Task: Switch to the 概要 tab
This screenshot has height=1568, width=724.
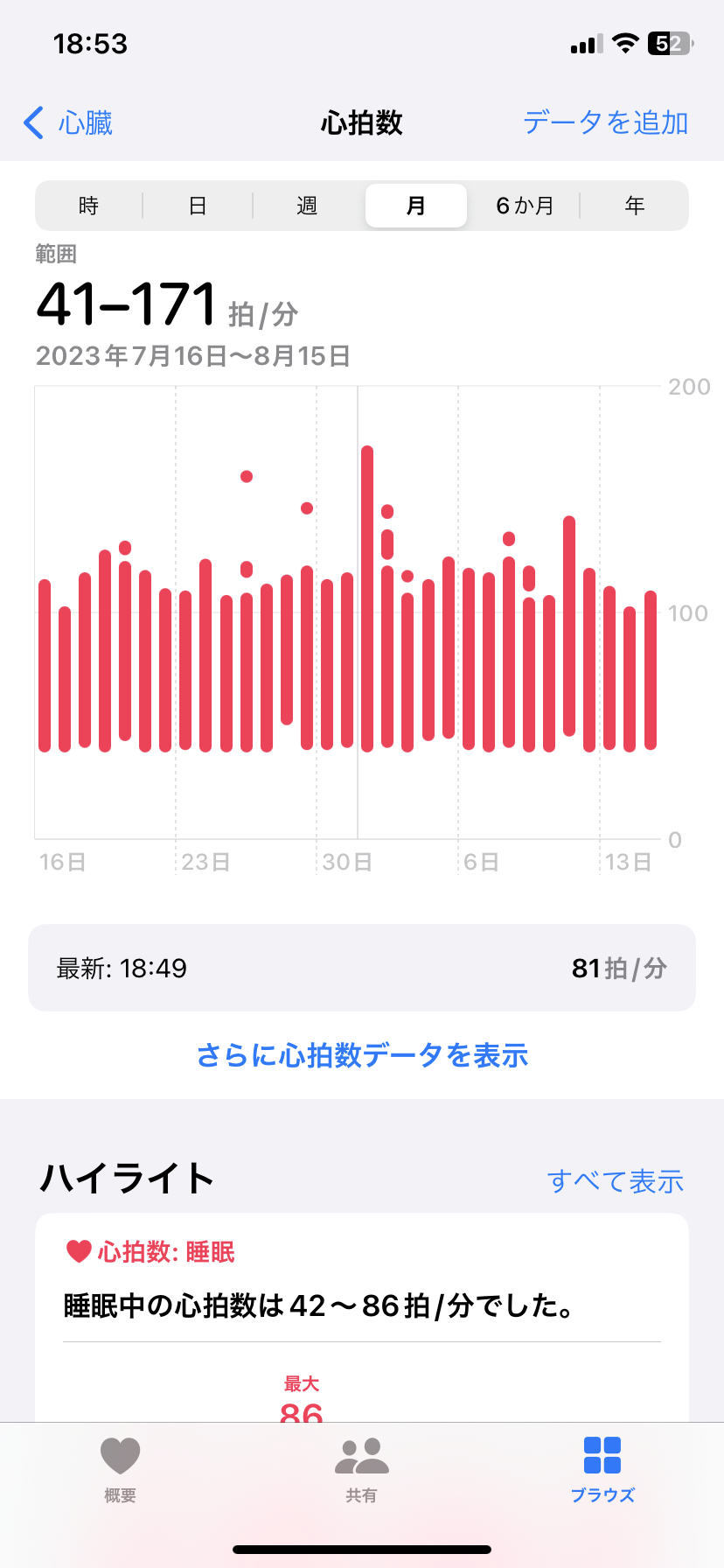Action: [121, 1471]
